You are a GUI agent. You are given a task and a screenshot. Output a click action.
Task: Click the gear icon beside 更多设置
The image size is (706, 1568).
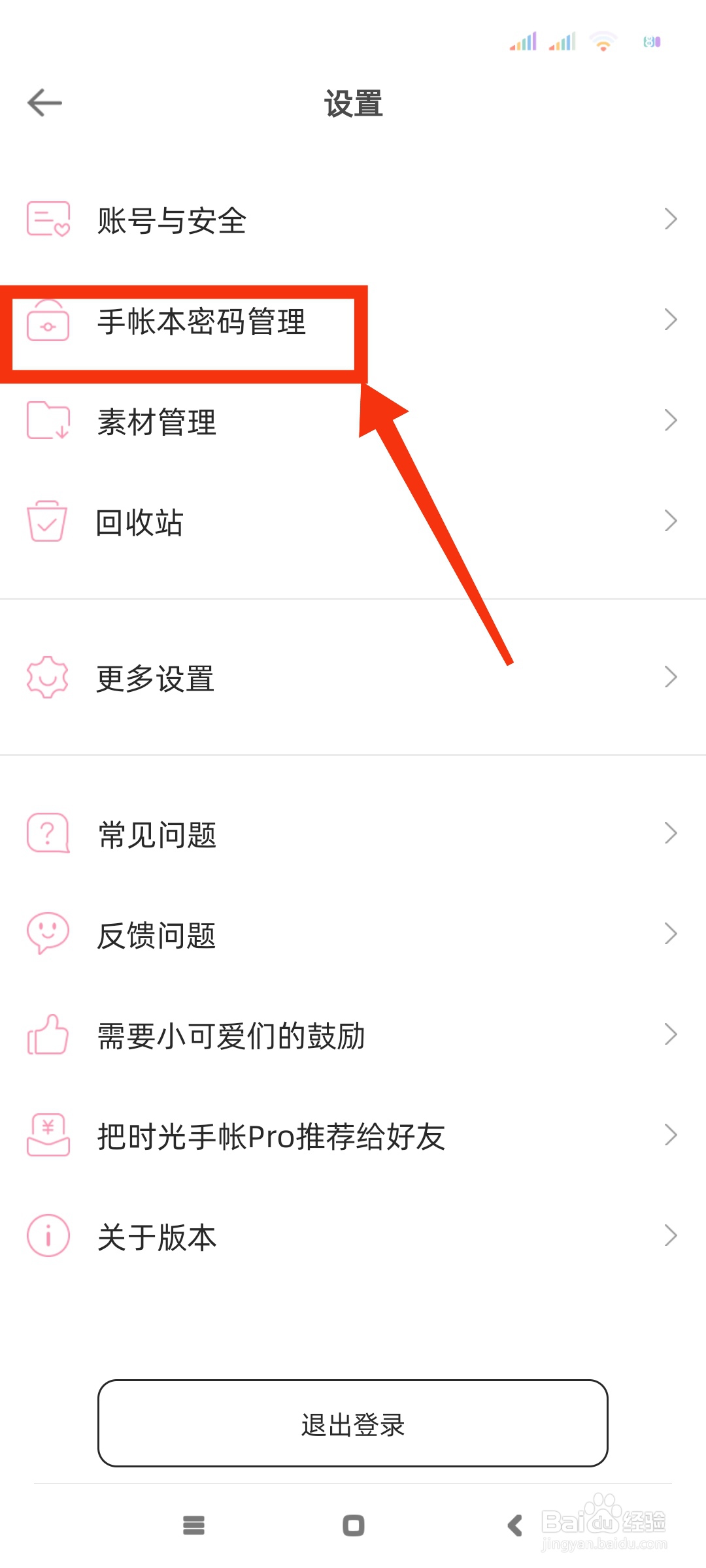46,678
